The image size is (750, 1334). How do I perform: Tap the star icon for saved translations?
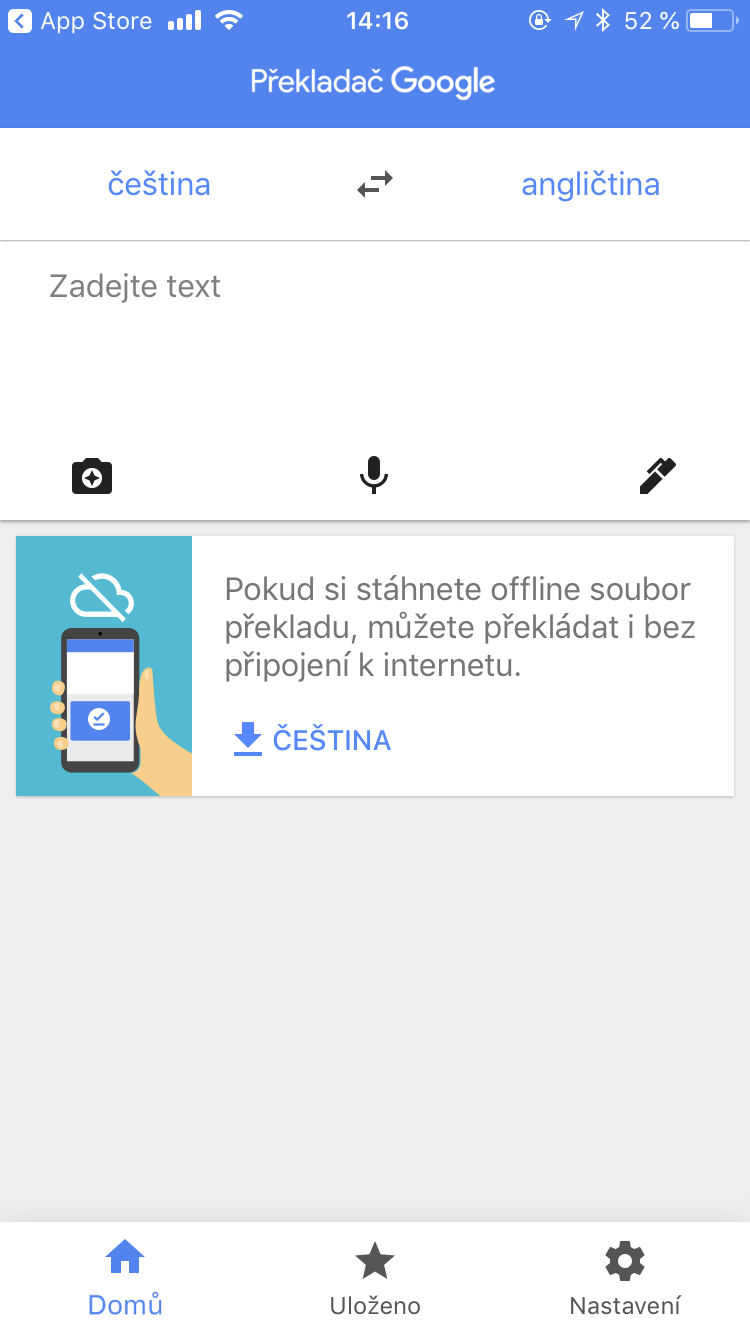374,1261
